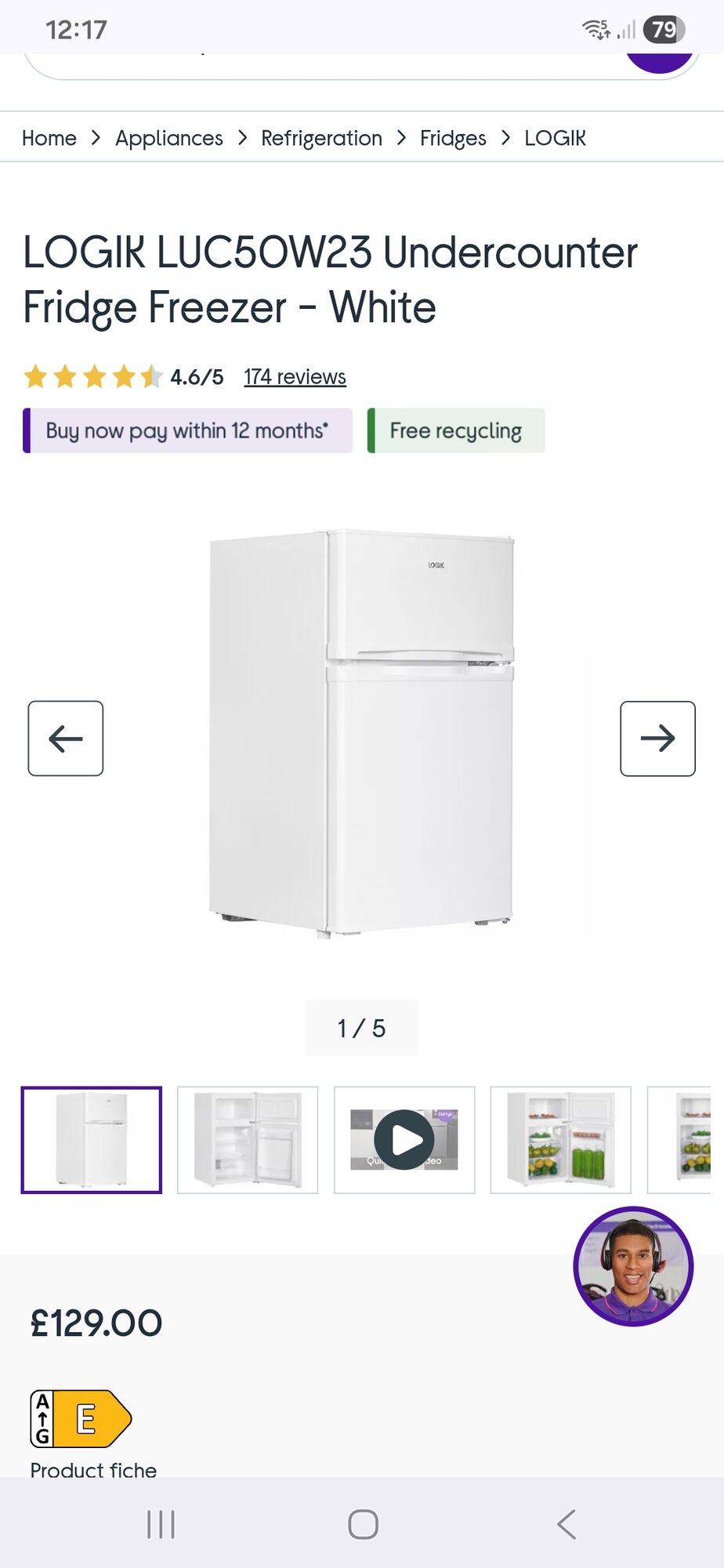The width and height of the screenshot is (724, 1568).
Task: Select the thumbnail of the open empty fridge
Action: coord(248,1140)
